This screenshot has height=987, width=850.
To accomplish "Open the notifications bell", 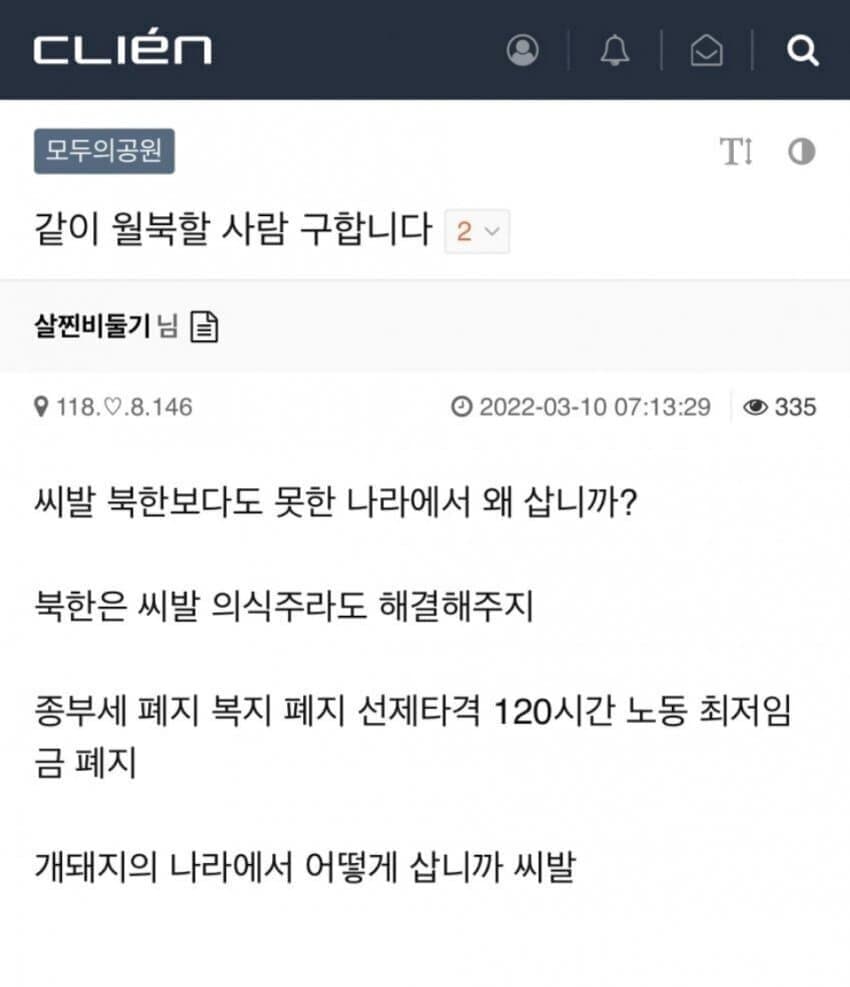I will point(614,50).
